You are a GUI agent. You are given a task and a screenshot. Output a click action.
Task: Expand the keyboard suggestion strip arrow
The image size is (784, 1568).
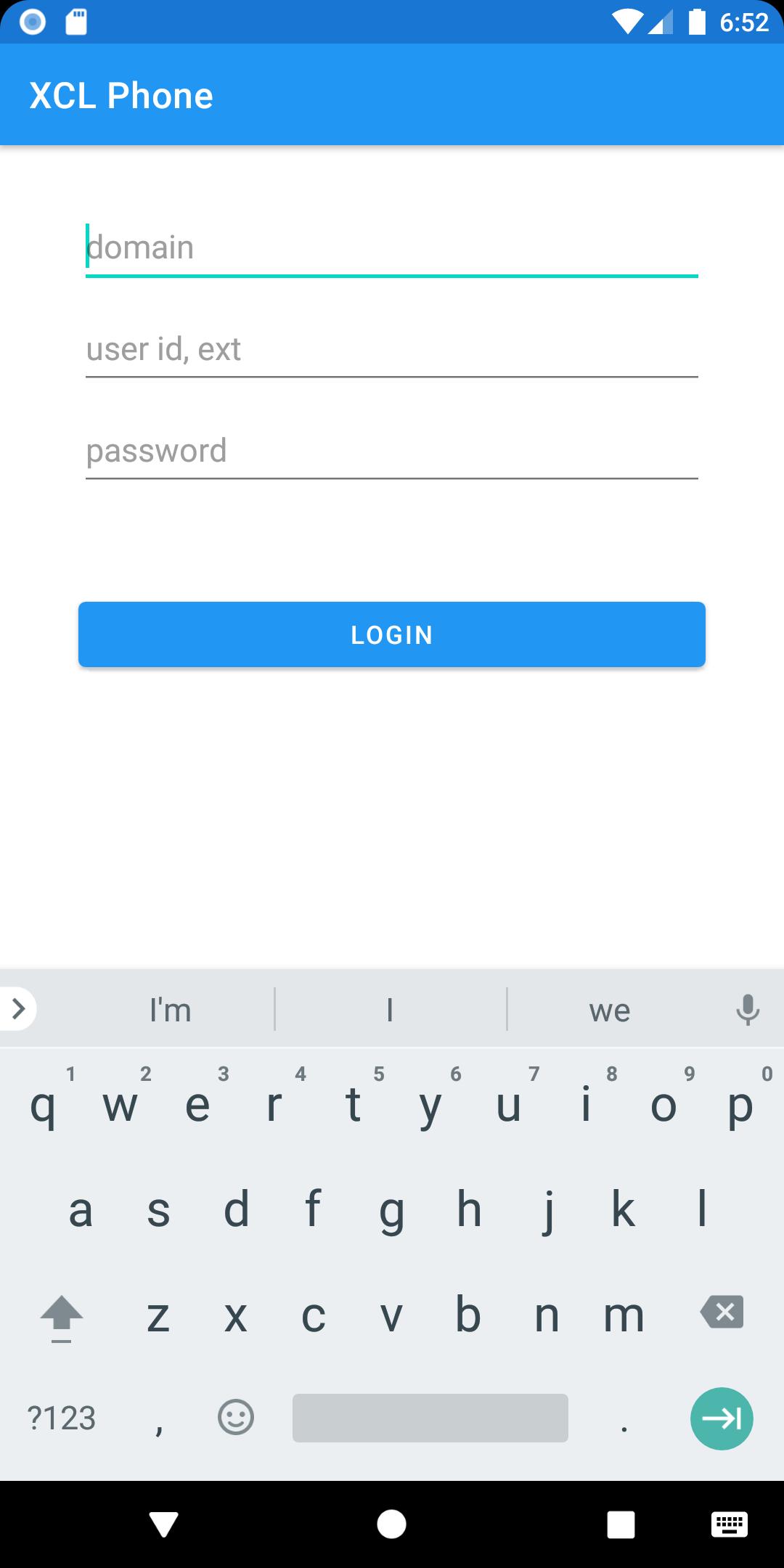(18, 1008)
